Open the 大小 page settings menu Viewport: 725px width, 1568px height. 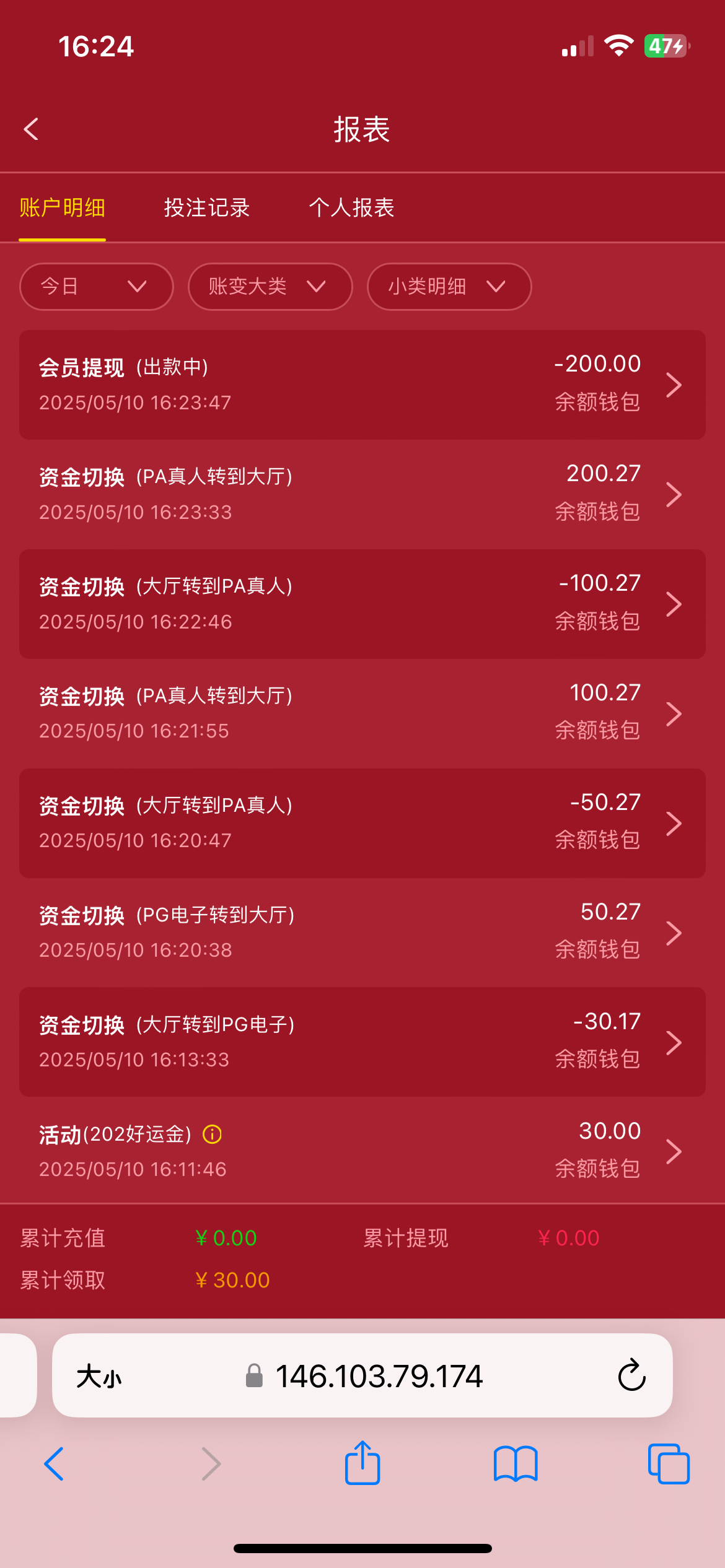point(99,1377)
